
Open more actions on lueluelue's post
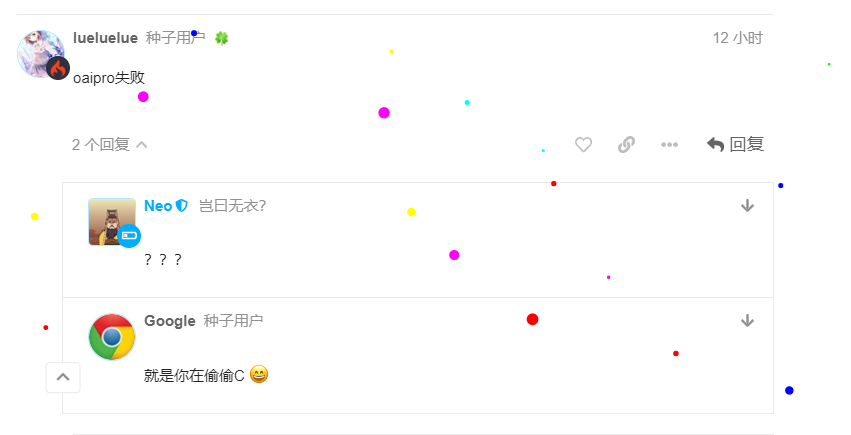point(669,145)
